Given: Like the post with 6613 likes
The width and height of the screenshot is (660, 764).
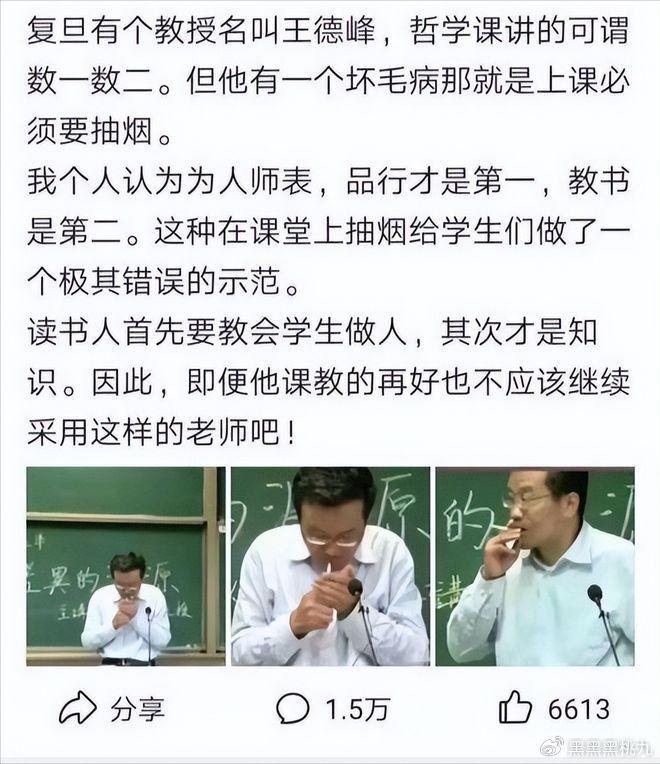Looking at the screenshot, I should coord(553,709).
